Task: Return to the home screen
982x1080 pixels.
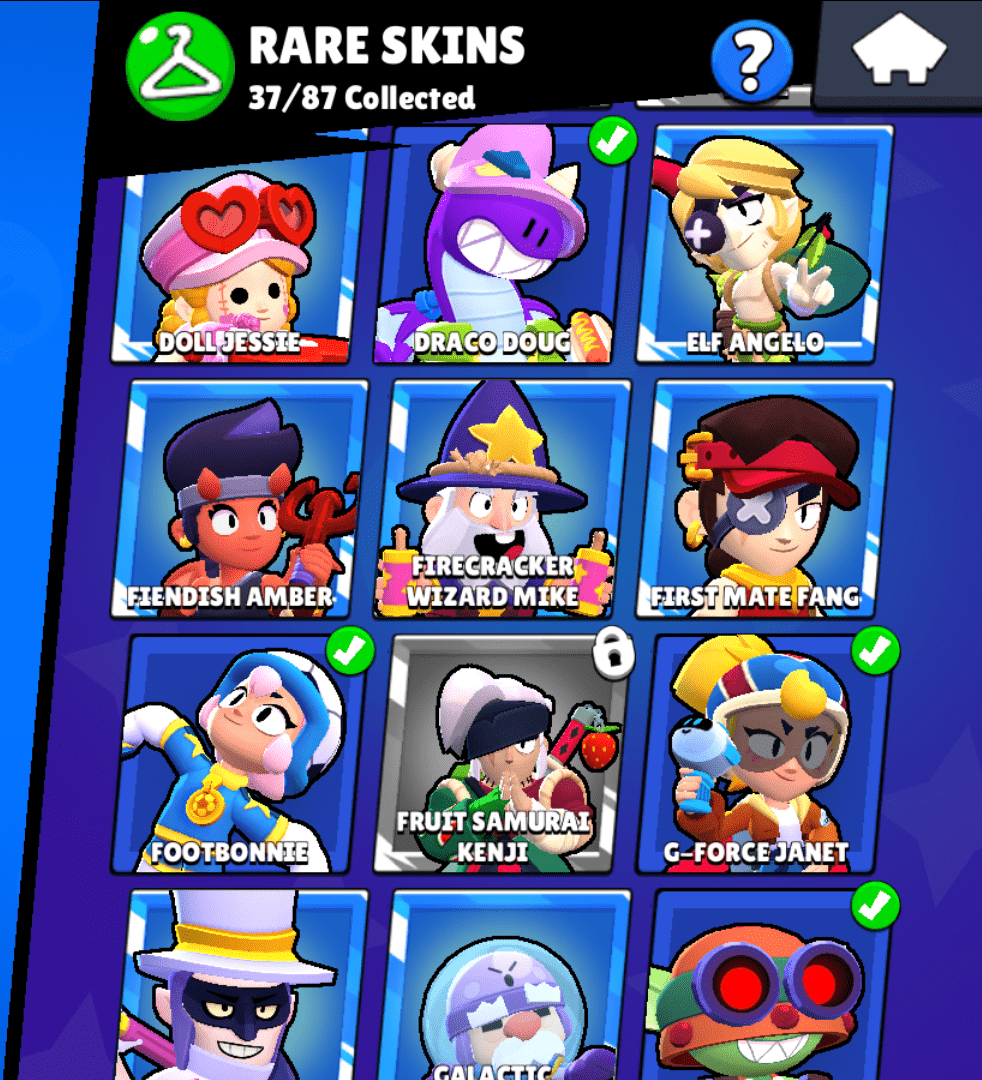Action: click(897, 52)
